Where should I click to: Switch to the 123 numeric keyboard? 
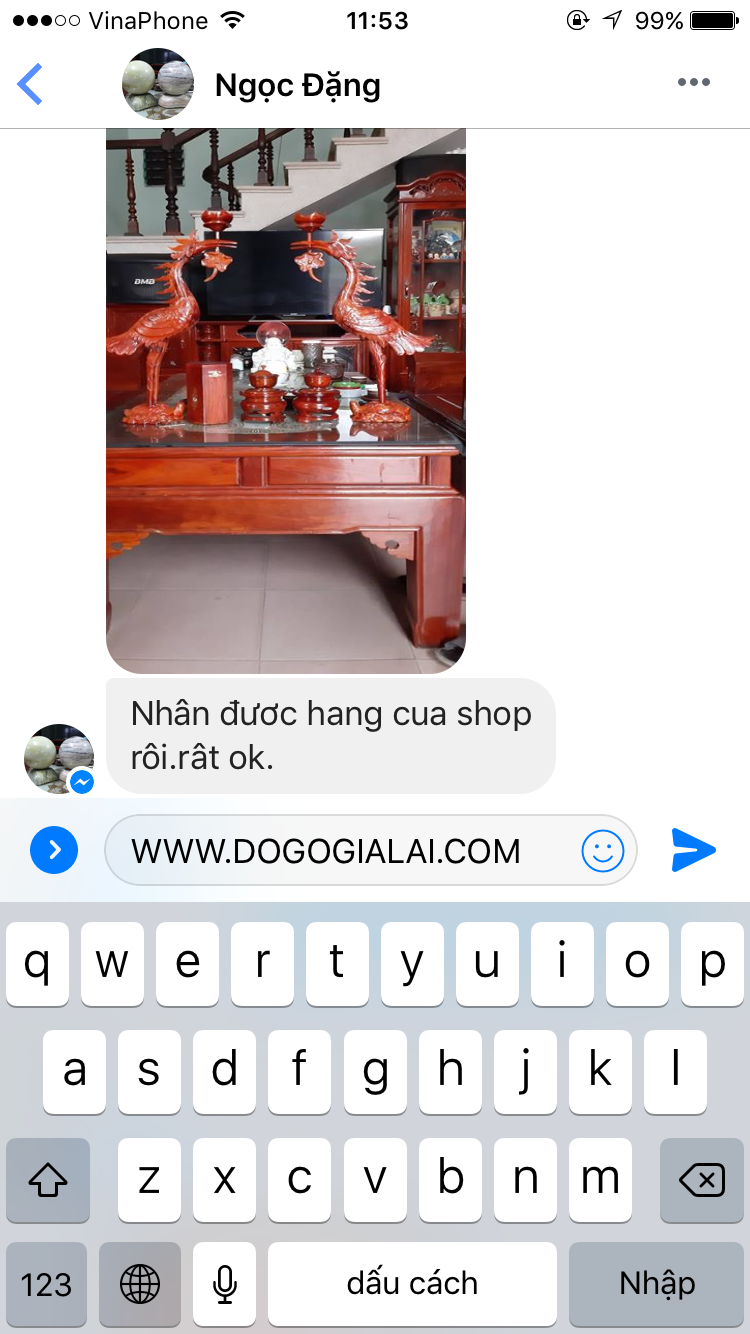click(46, 1284)
